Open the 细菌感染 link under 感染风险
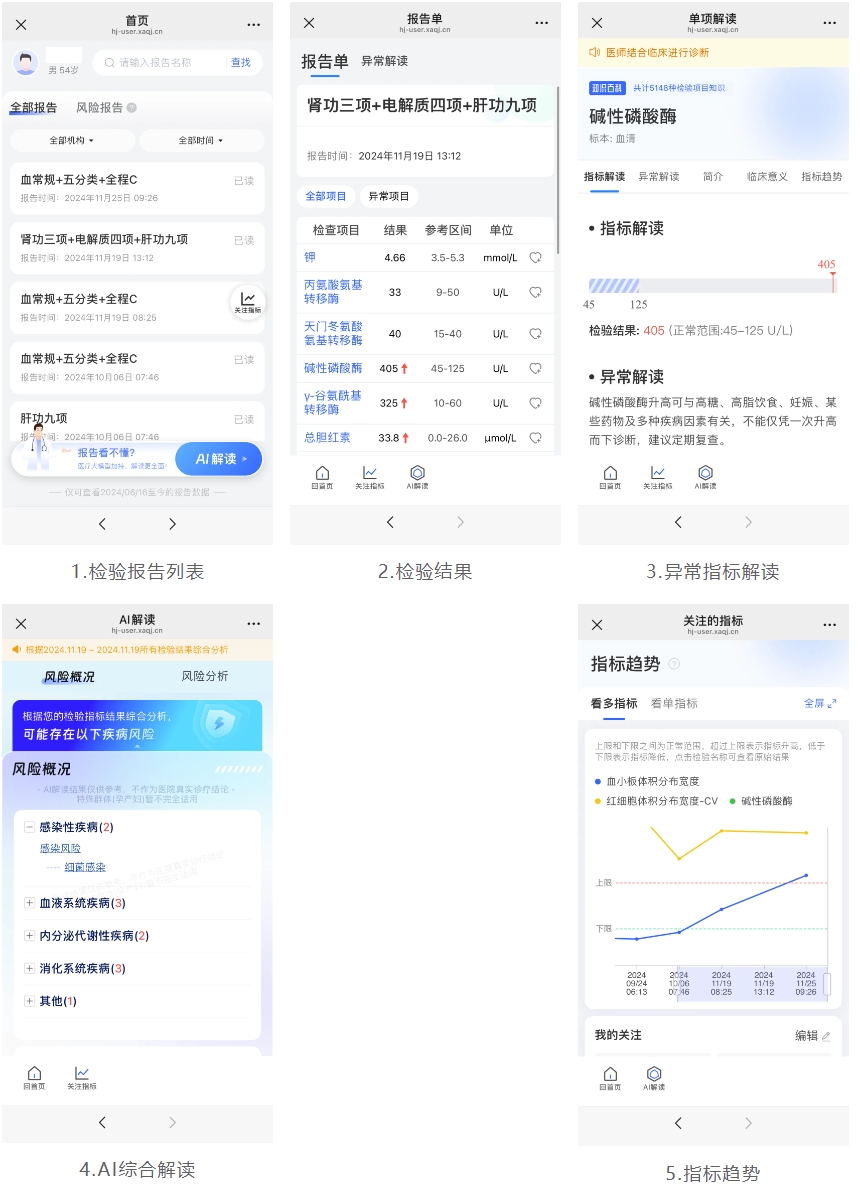The height and width of the screenshot is (1200, 860). (x=83, y=866)
